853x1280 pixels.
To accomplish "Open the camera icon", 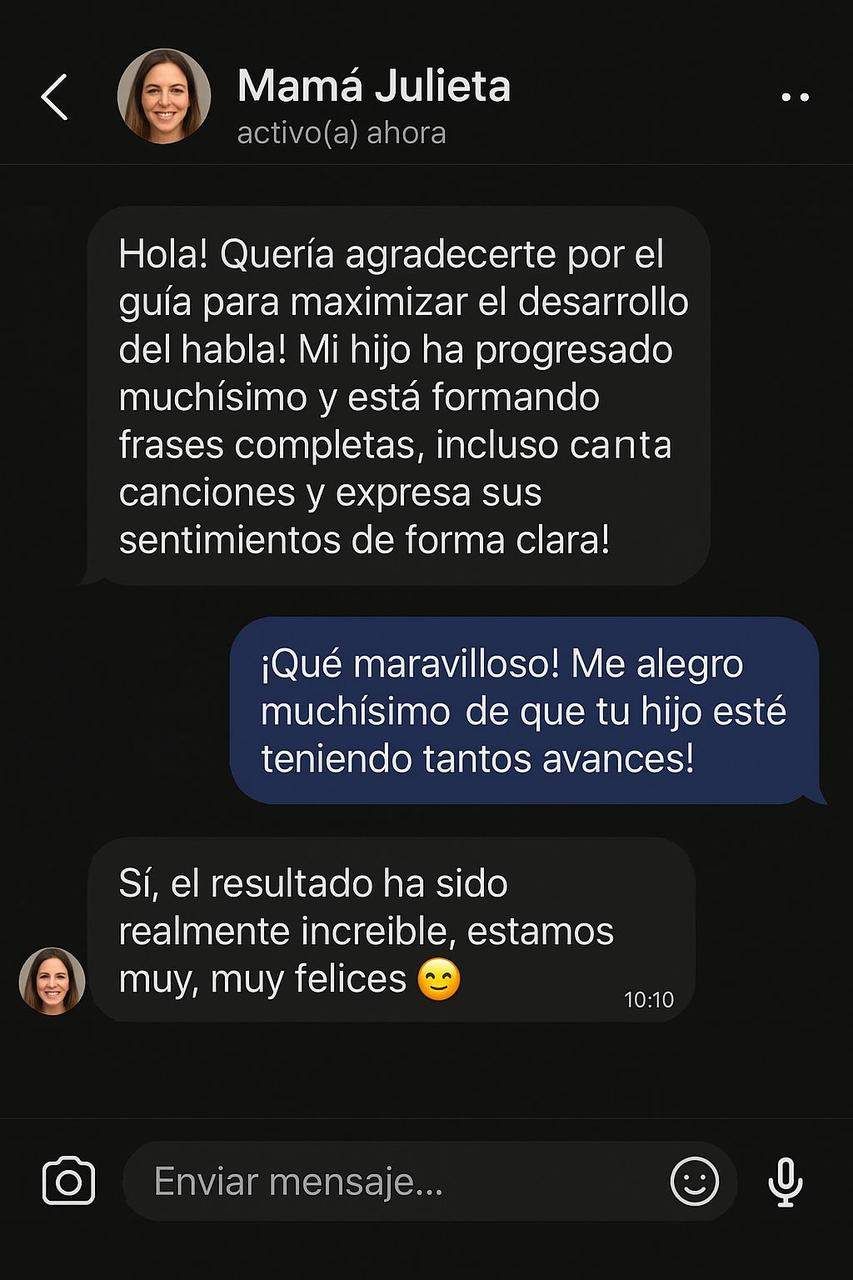I will (x=69, y=1182).
